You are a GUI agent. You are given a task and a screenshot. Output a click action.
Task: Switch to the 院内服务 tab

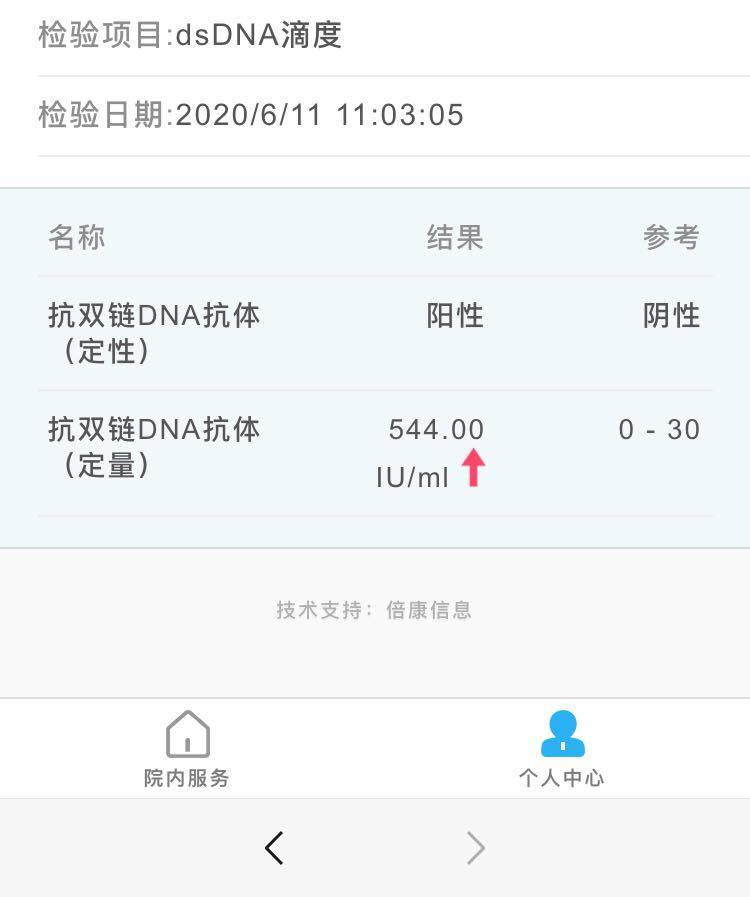click(187, 749)
